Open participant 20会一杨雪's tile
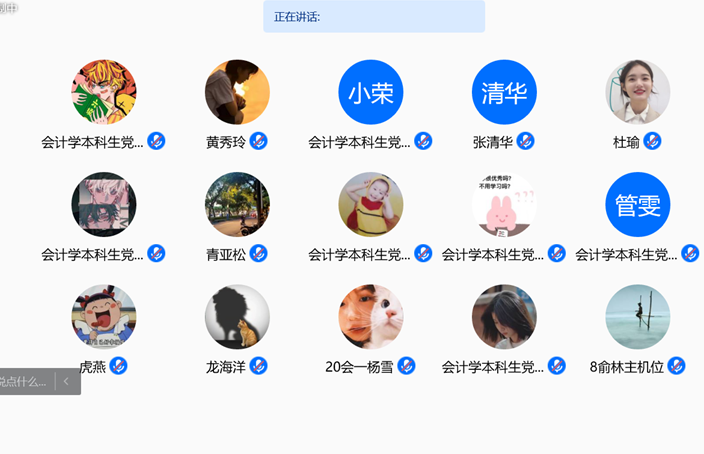The image size is (704, 454). point(370,318)
